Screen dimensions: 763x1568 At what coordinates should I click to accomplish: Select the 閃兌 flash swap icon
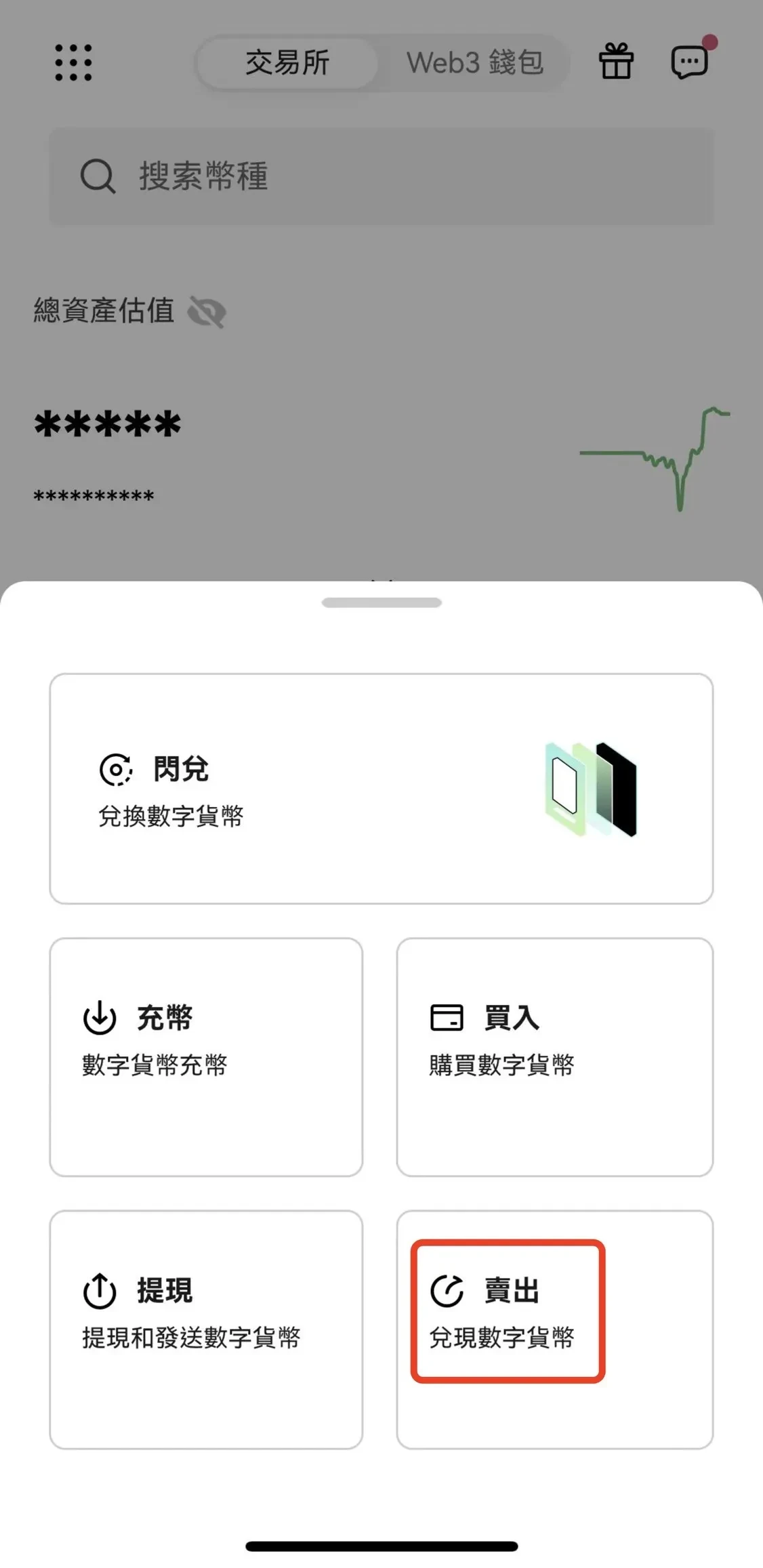115,769
